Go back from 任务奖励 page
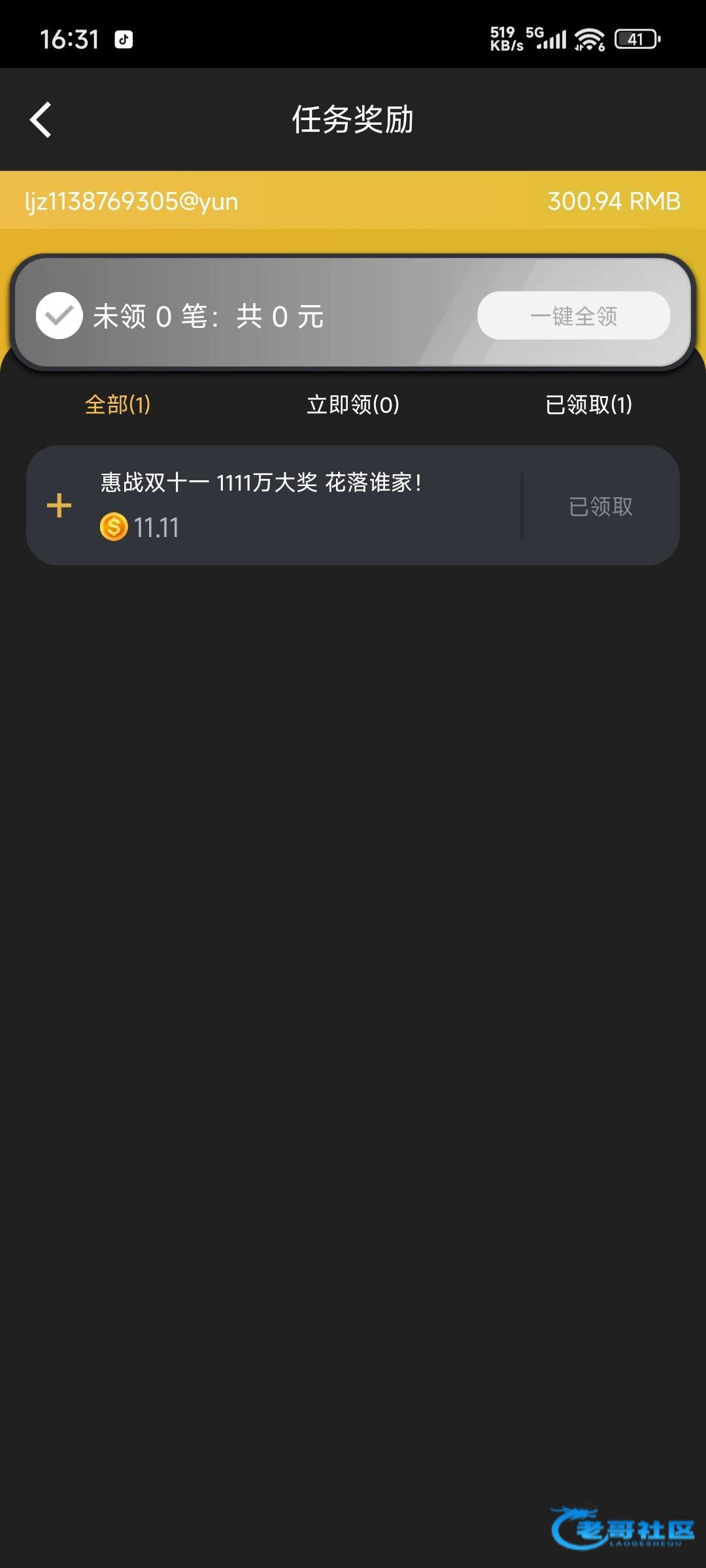 (41, 120)
